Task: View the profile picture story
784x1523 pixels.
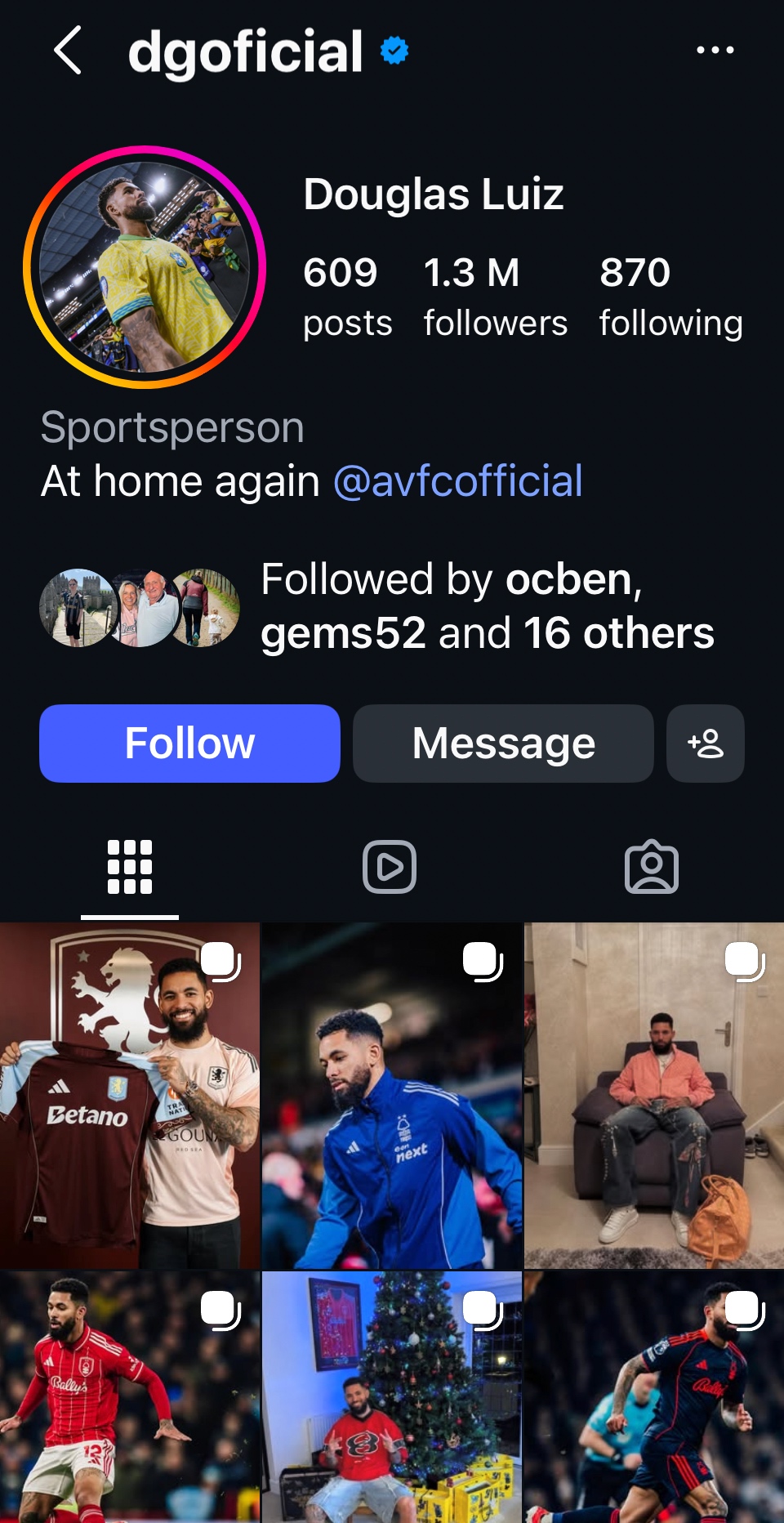Action: pos(145,267)
